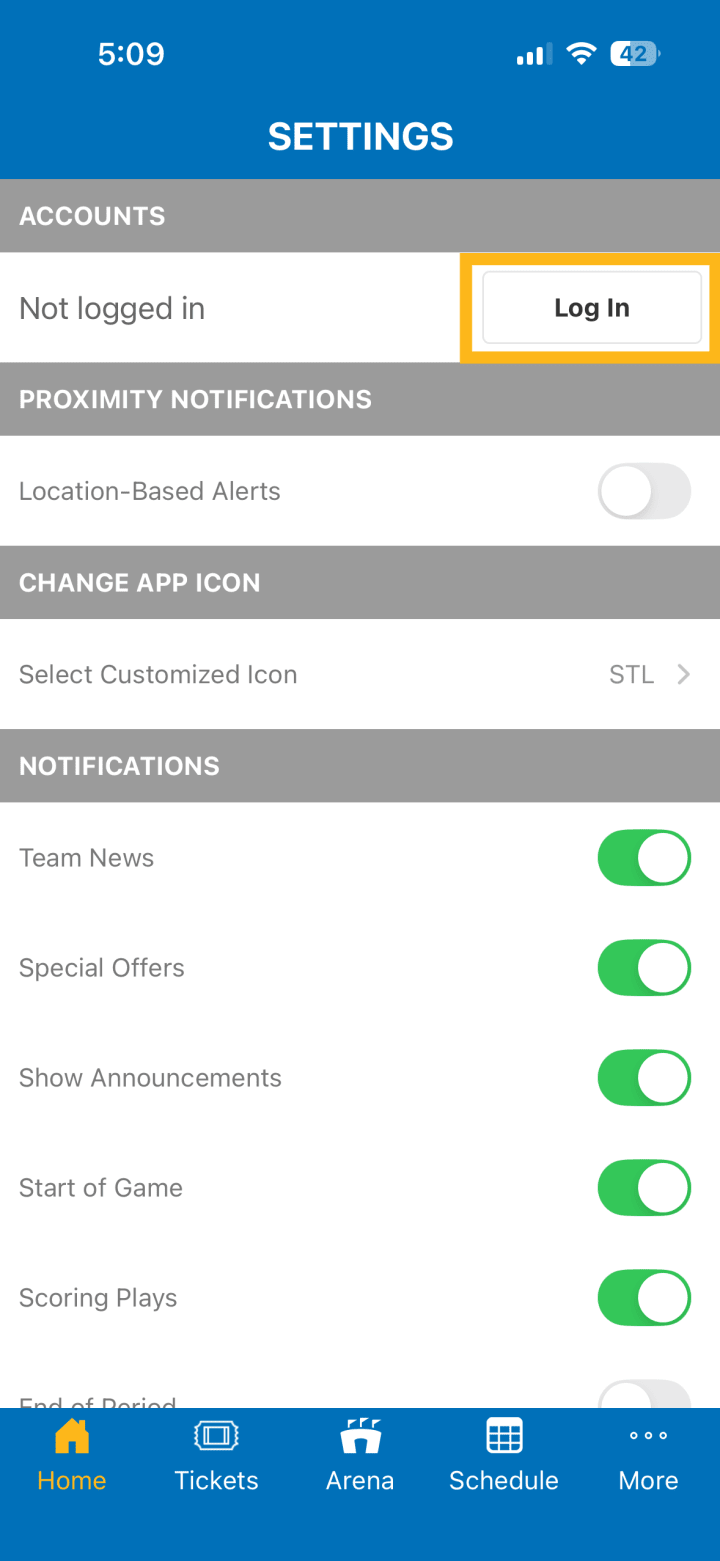Switch to the Tickets tab
The image size is (720, 1561).
(x=216, y=1456)
